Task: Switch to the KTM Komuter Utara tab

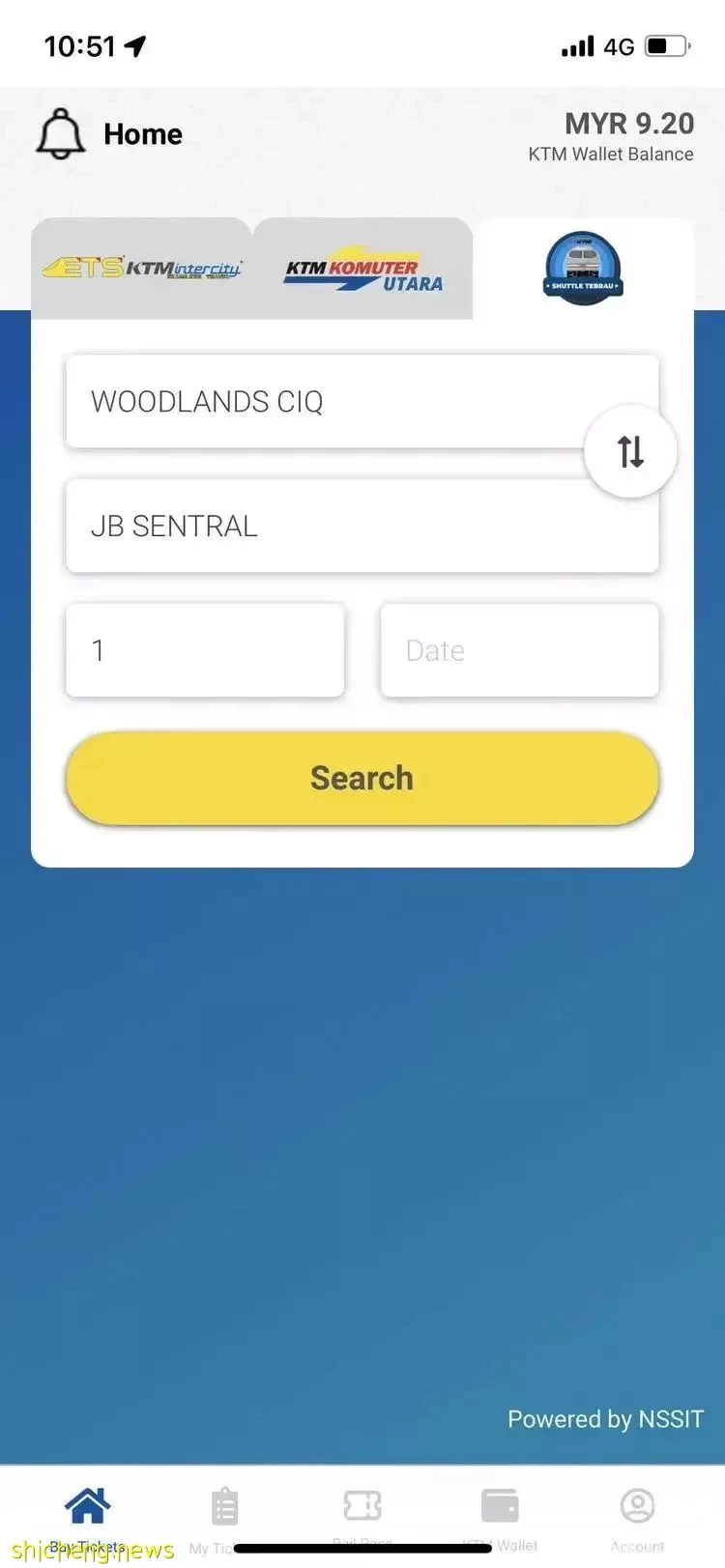Action: tap(362, 269)
